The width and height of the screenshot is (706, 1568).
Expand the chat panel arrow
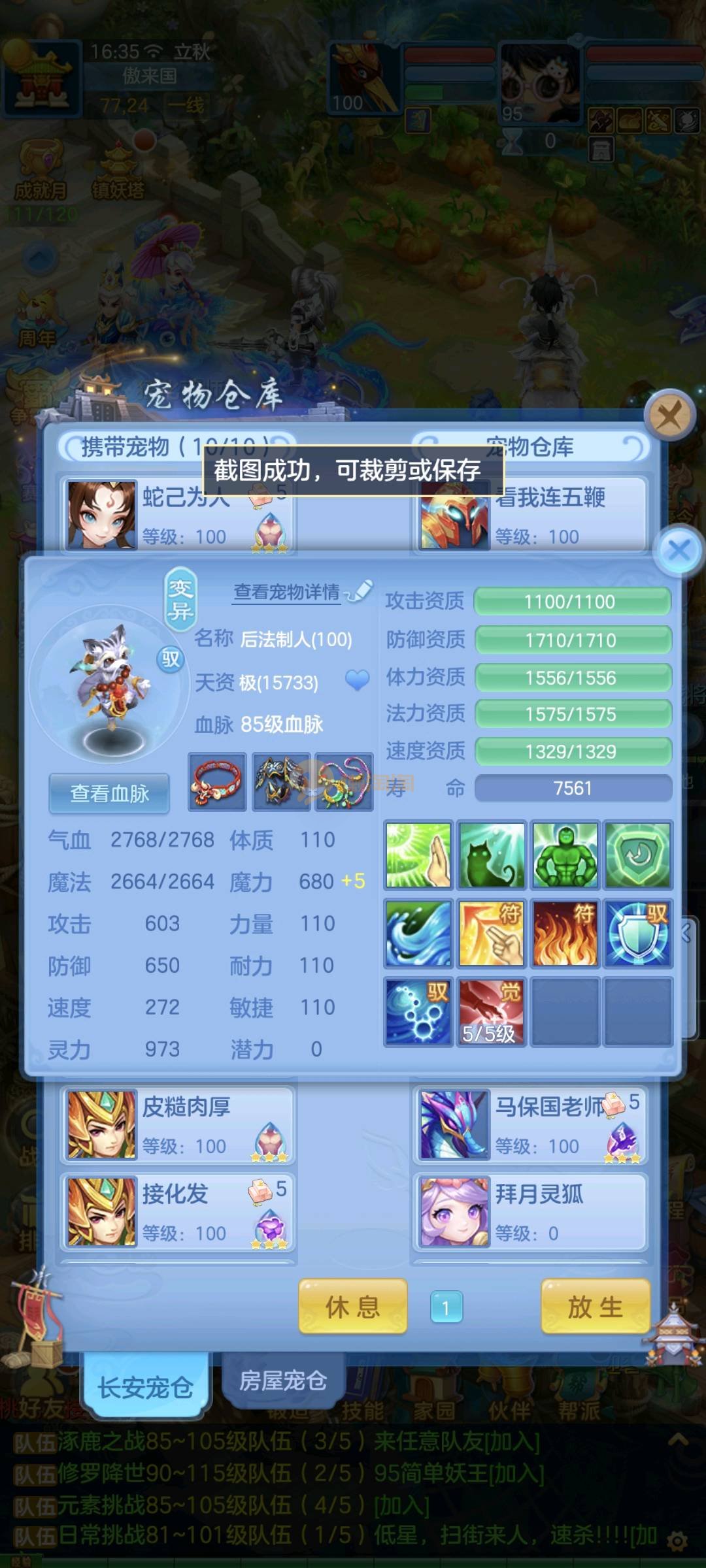click(x=678, y=1440)
